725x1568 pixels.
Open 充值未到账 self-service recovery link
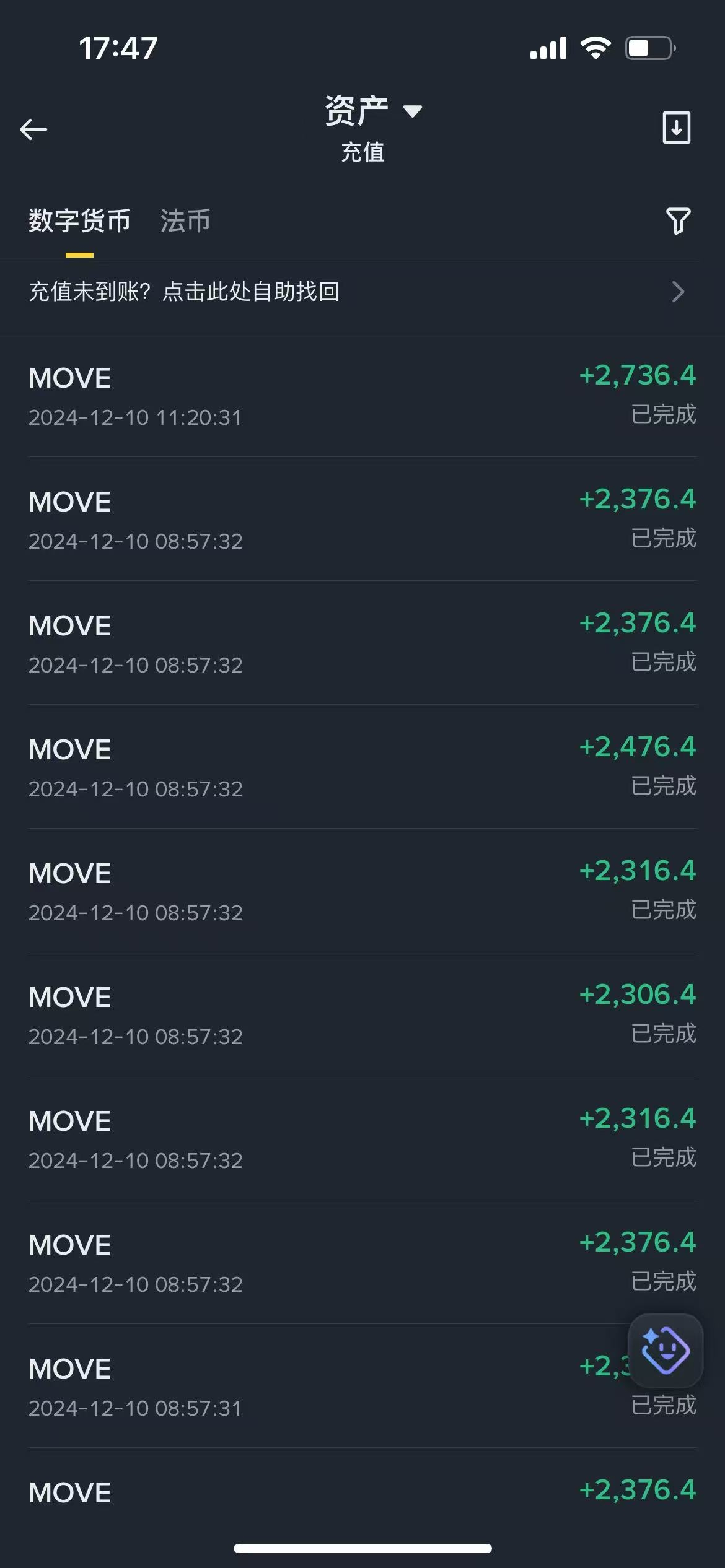[x=362, y=292]
